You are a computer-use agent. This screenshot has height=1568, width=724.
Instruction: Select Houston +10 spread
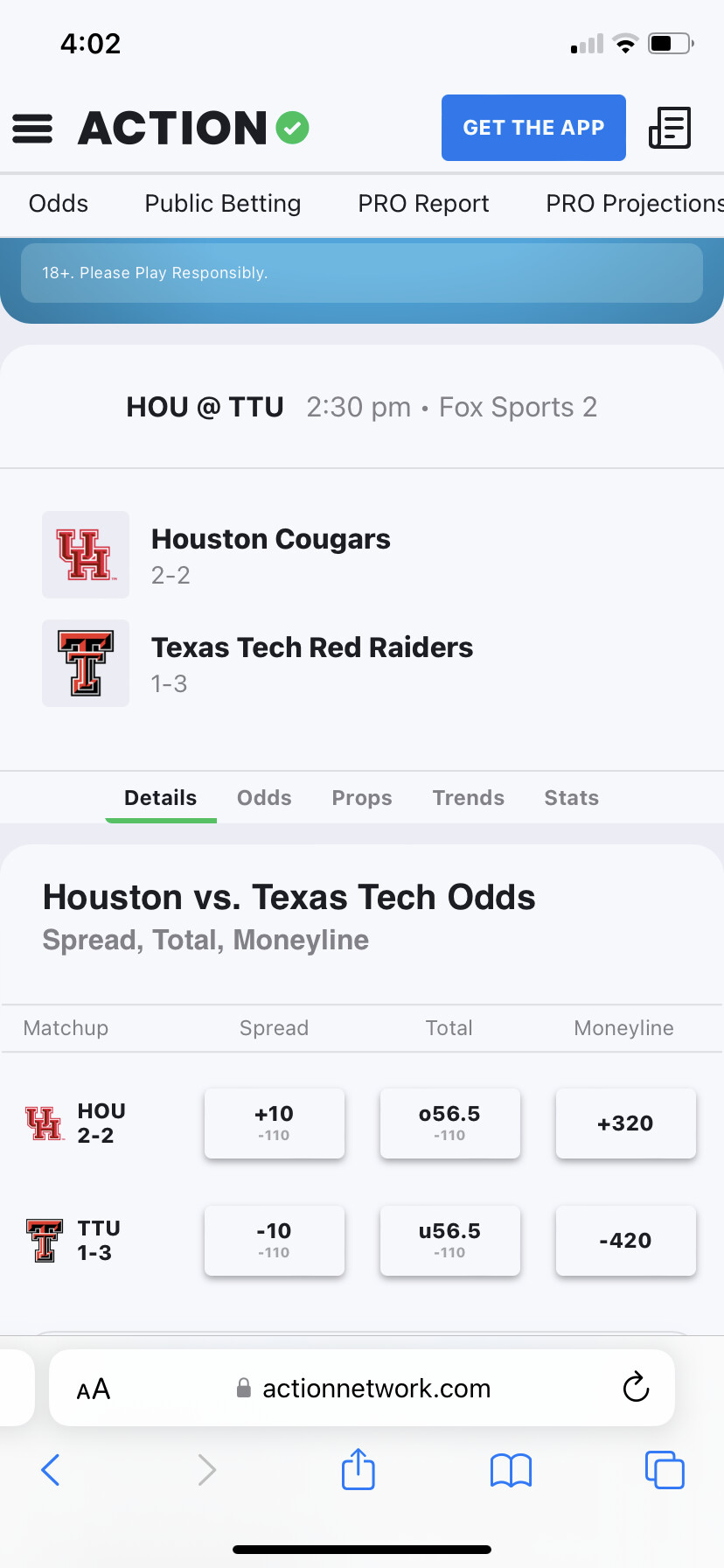click(x=275, y=1123)
